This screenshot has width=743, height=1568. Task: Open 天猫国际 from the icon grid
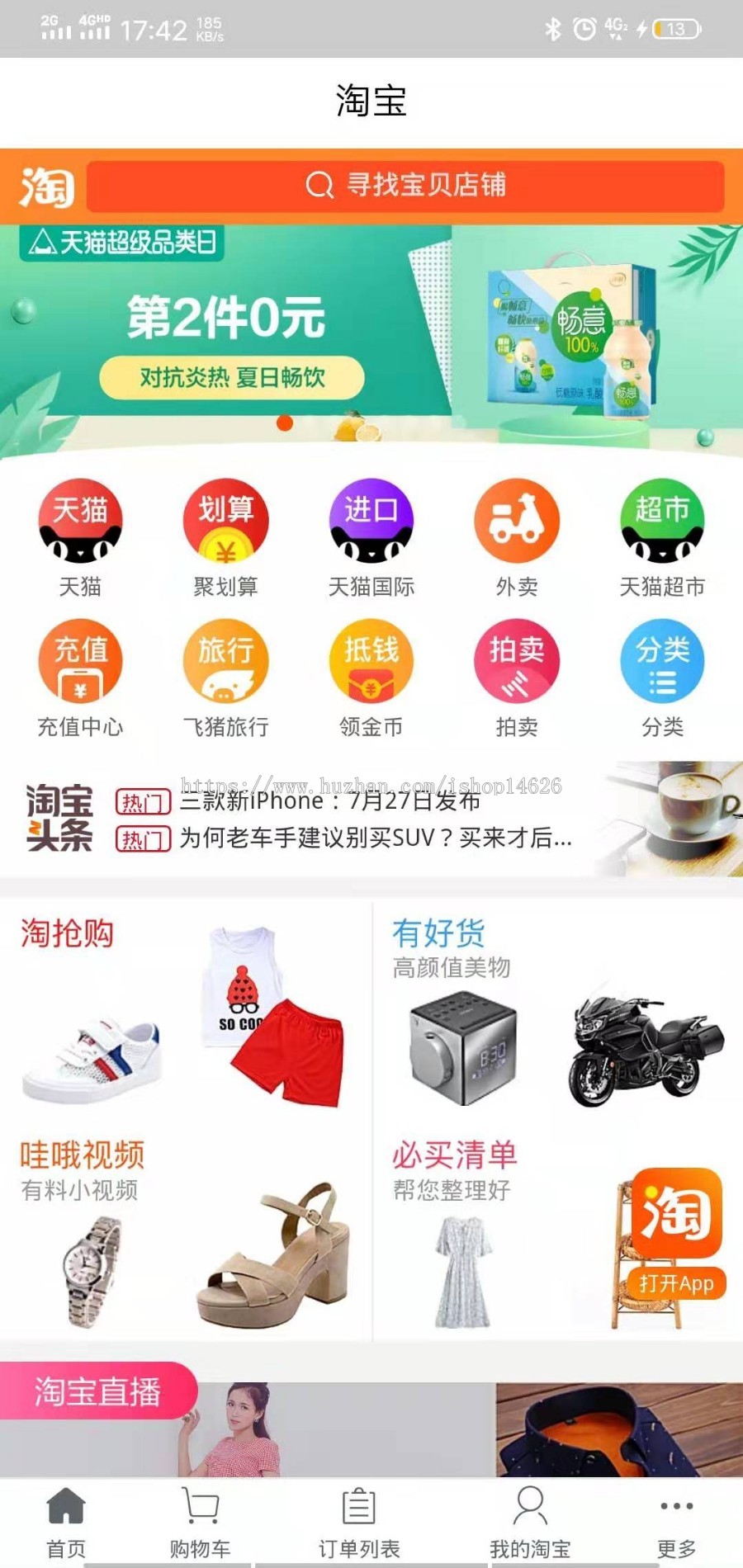pos(371,520)
